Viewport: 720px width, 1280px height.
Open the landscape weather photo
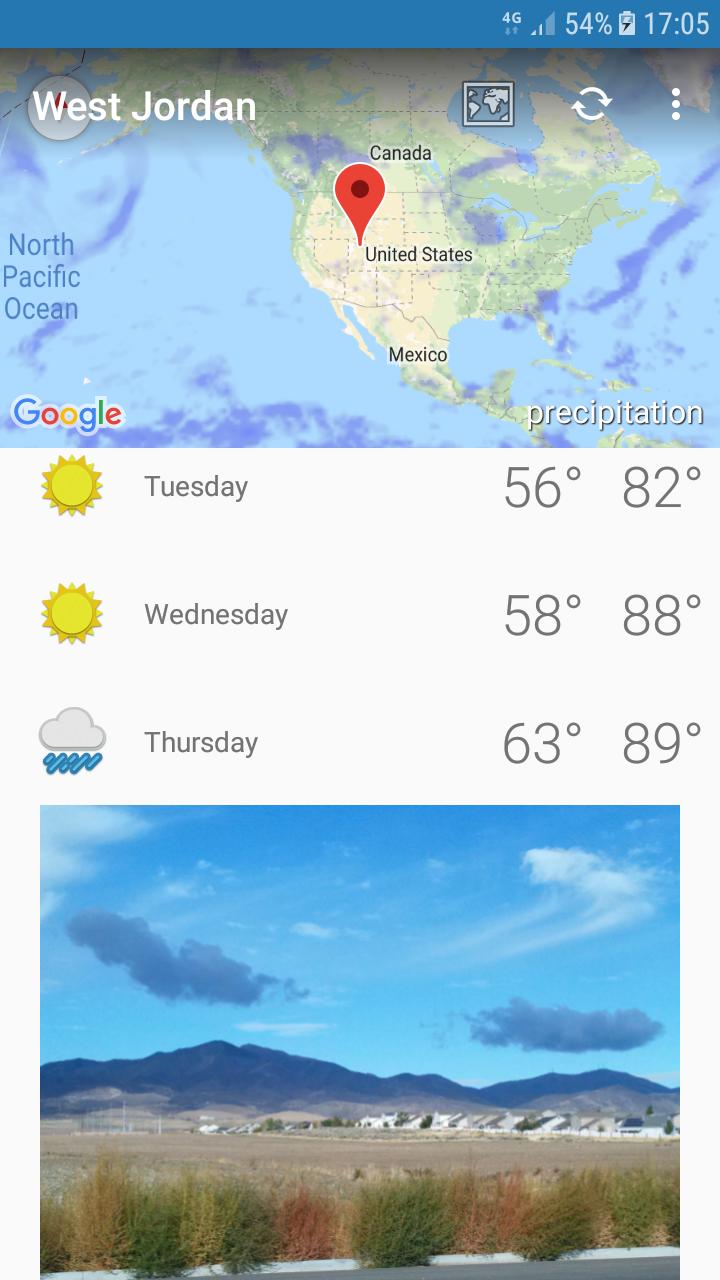pos(360,1040)
